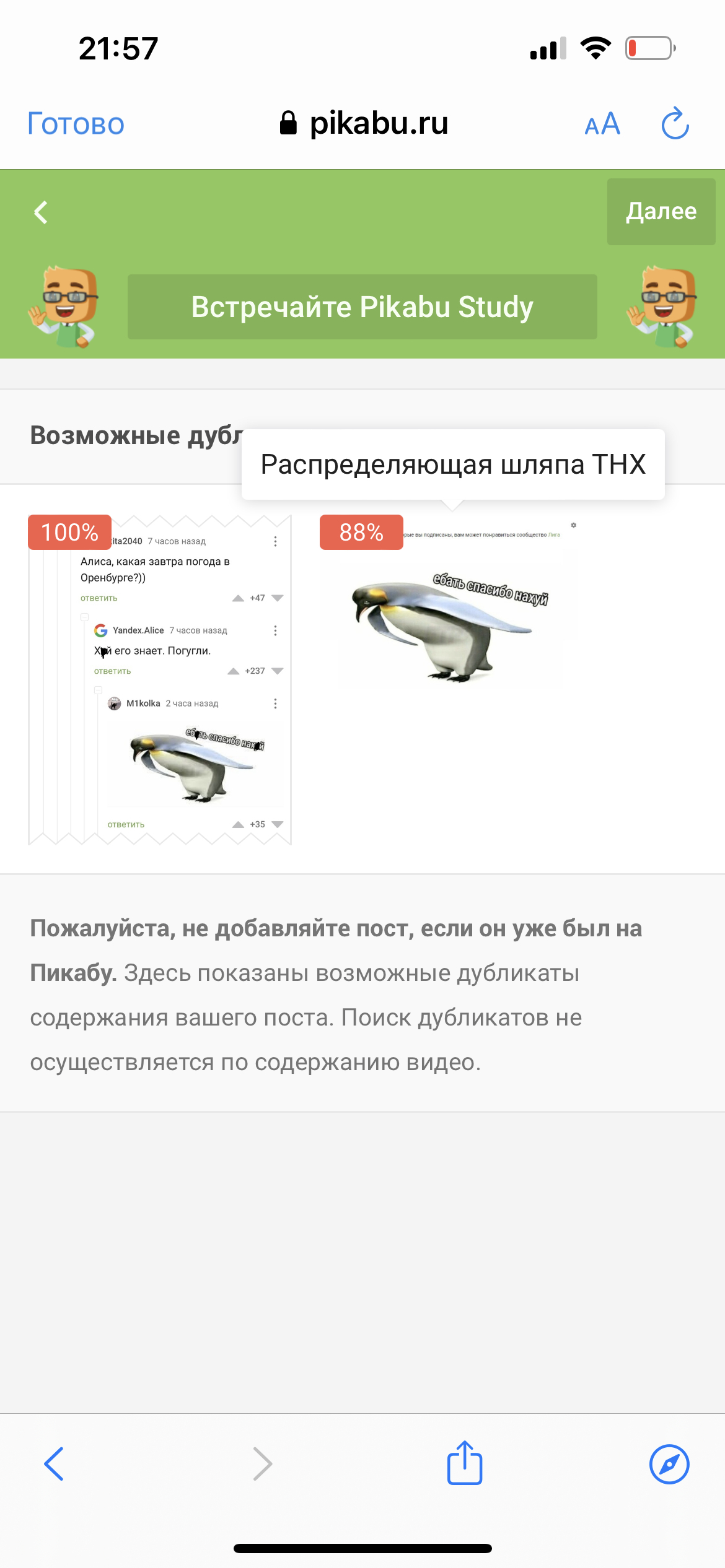This screenshot has width=725, height=1568.
Task: Navigate back in browser toolbar
Action: (54, 1464)
